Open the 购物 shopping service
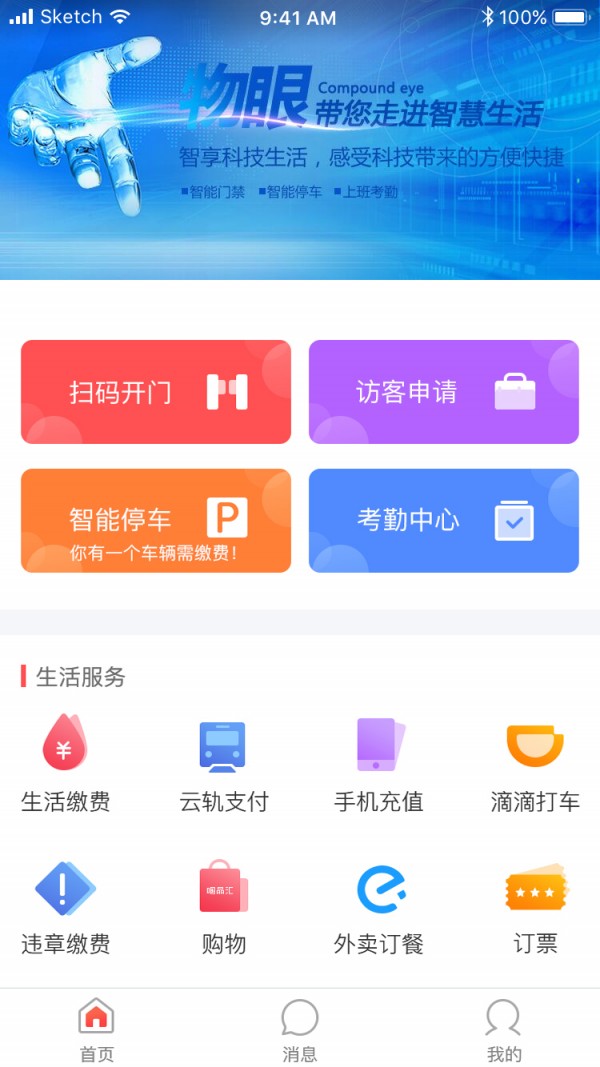 tap(223, 907)
